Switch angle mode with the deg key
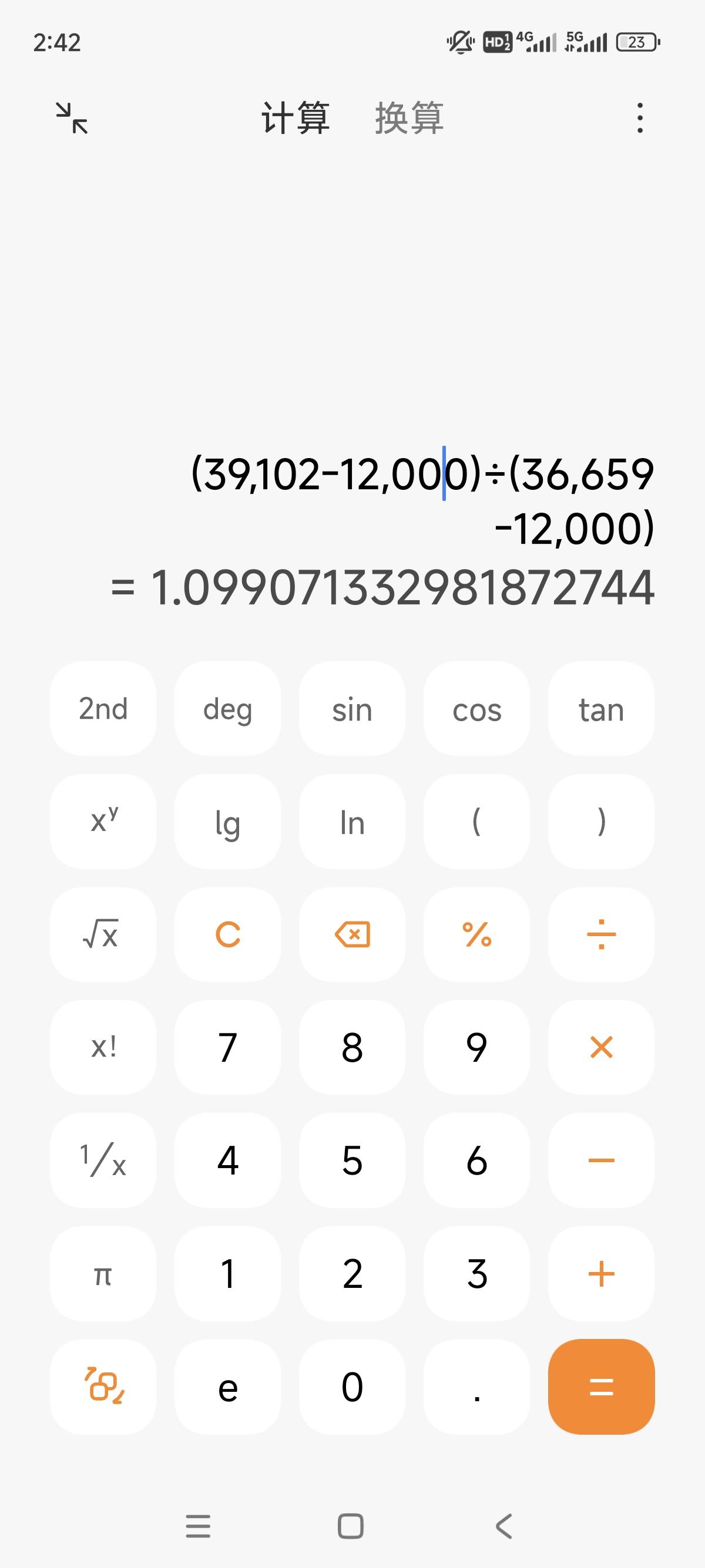The height and width of the screenshot is (1568, 705). pos(228,708)
